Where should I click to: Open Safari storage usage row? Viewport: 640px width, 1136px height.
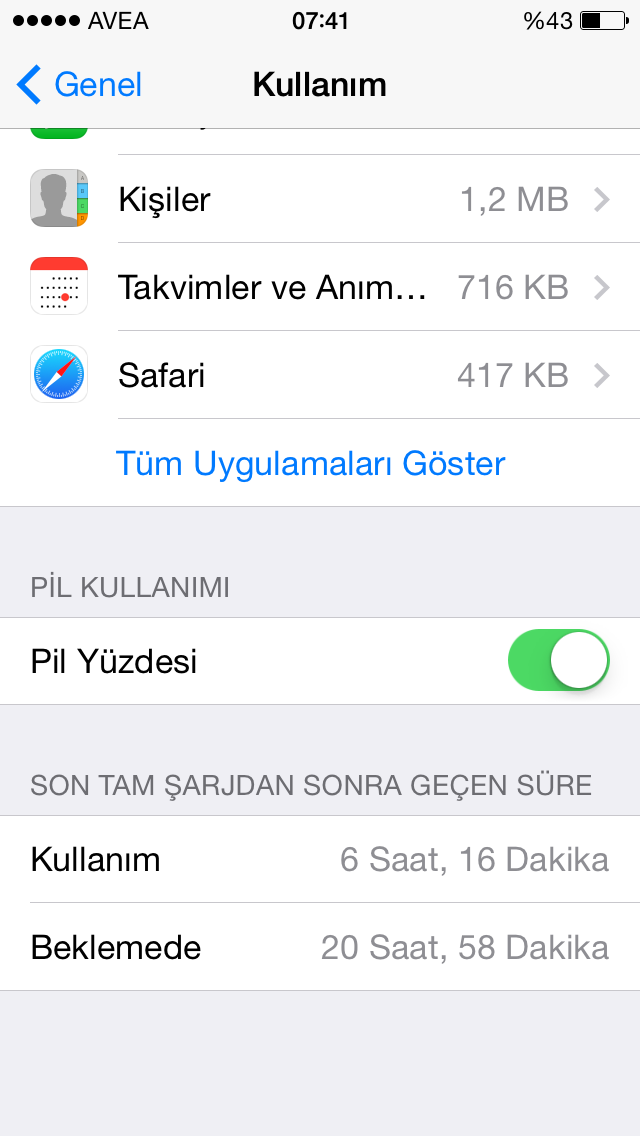point(320,375)
